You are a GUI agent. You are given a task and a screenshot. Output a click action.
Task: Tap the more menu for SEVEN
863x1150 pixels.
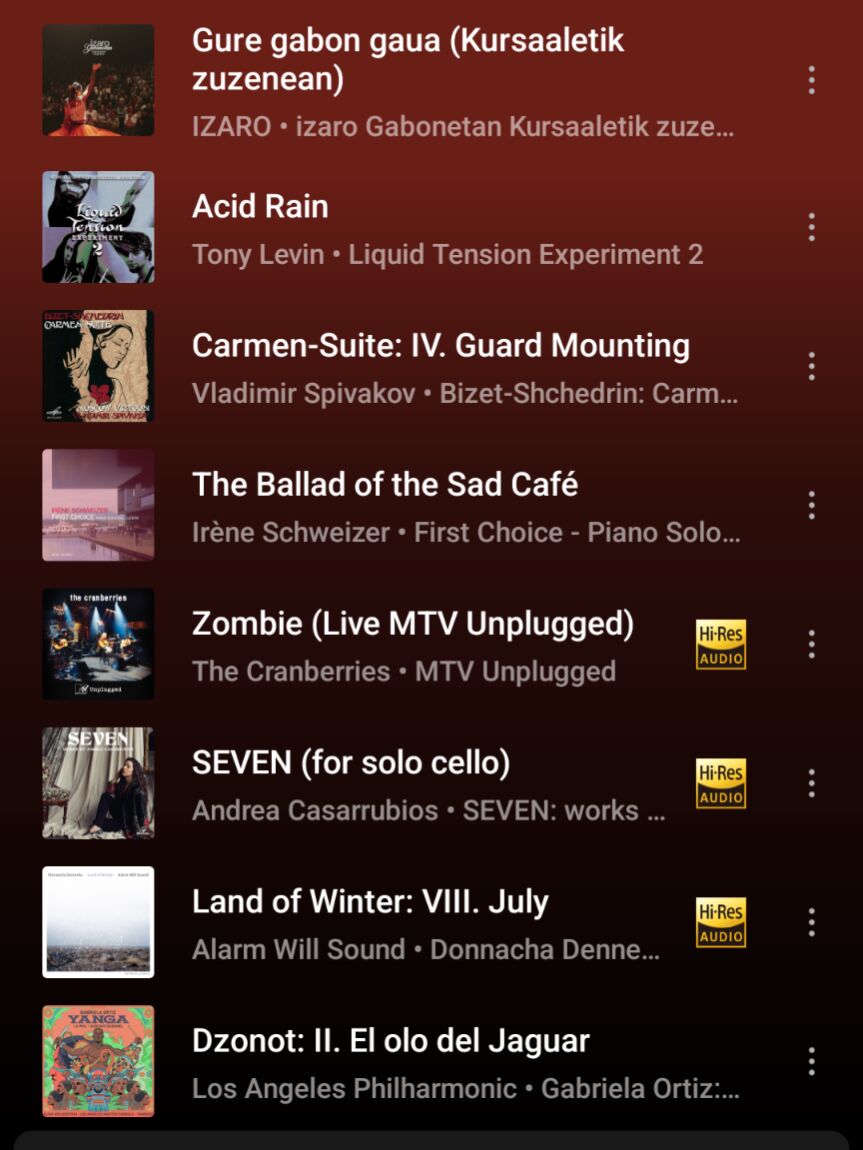[x=811, y=783]
